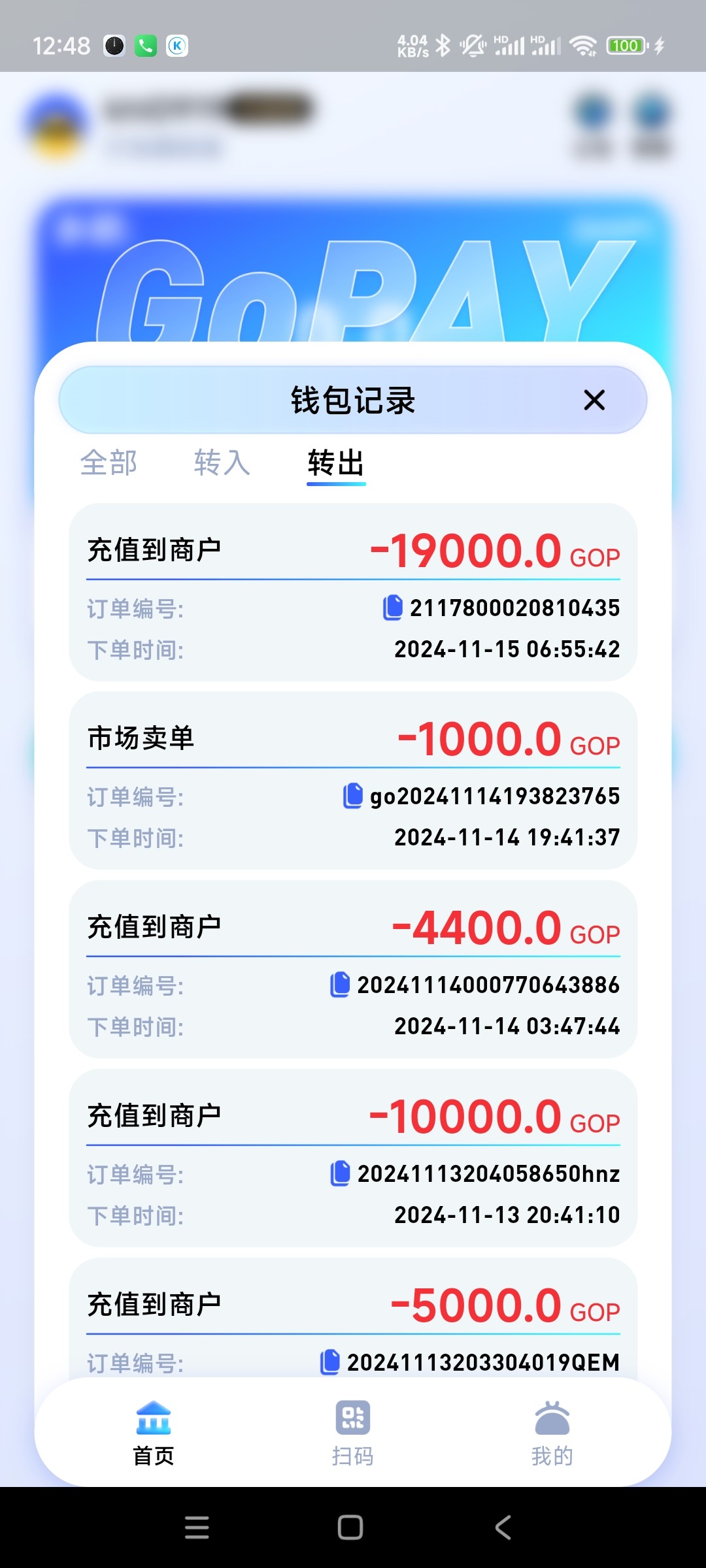Copy order number 2024111320405865Ohnz
The width and height of the screenshot is (706, 1568).
(340, 1173)
